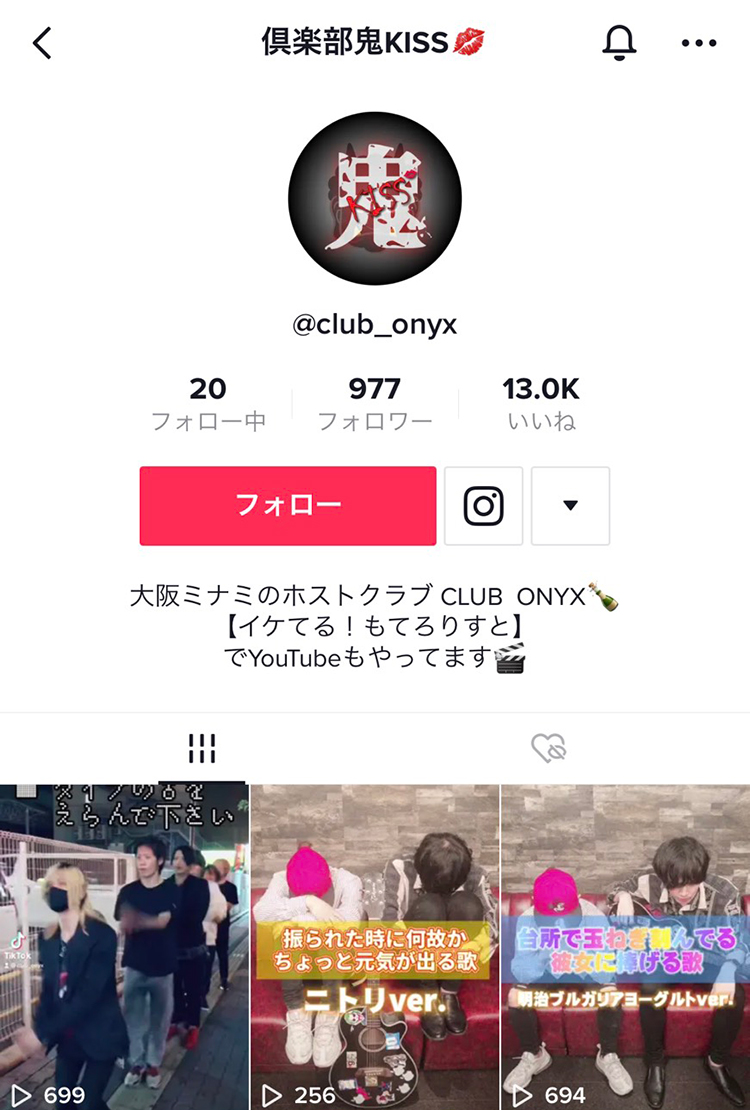Switch to the liked videos tab
The height and width of the screenshot is (1110, 750).
(549, 748)
